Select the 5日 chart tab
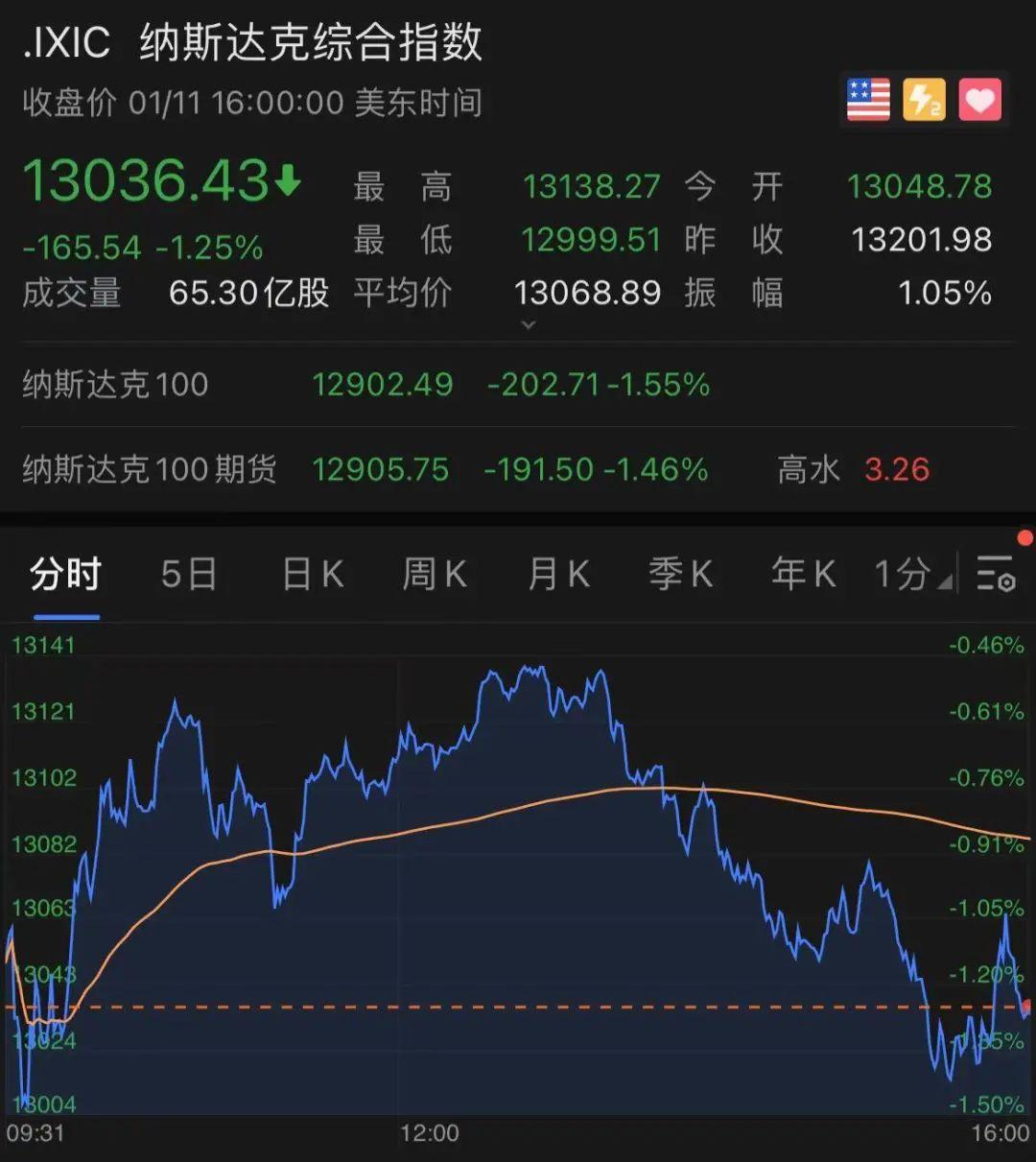 pos(188,575)
